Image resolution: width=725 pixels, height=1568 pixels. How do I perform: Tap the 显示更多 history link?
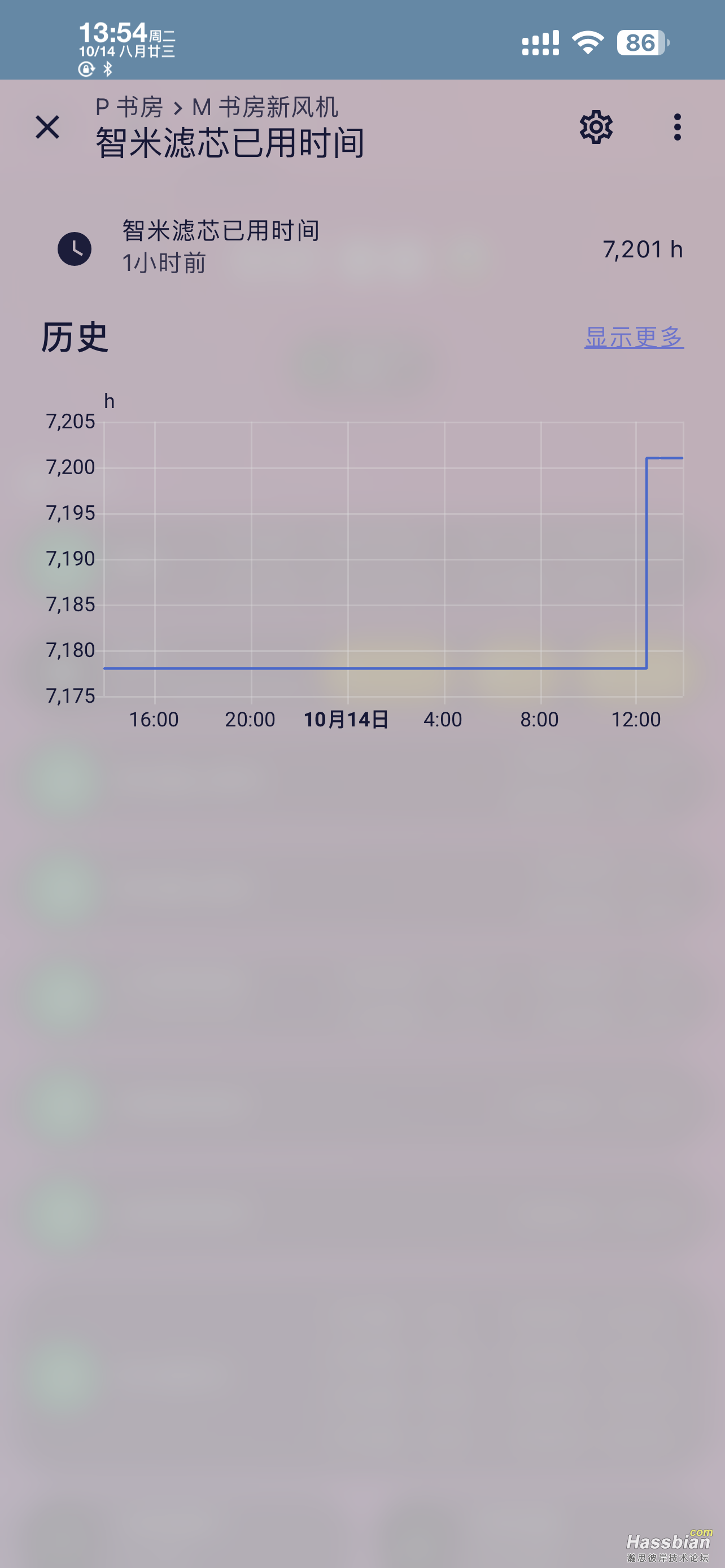point(634,337)
